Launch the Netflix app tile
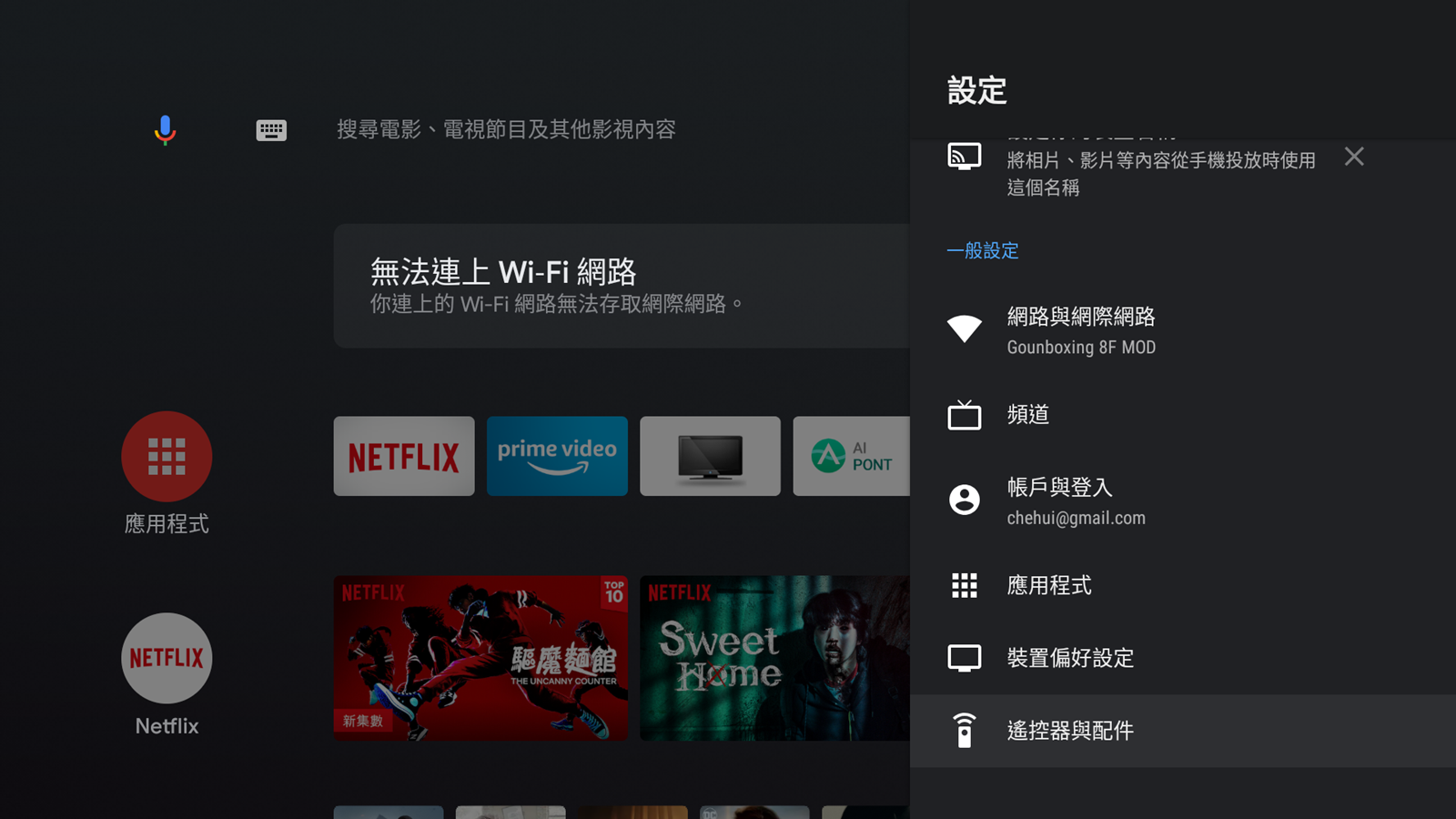The width and height of the screenshot is (1456, 819). [404, 457]
